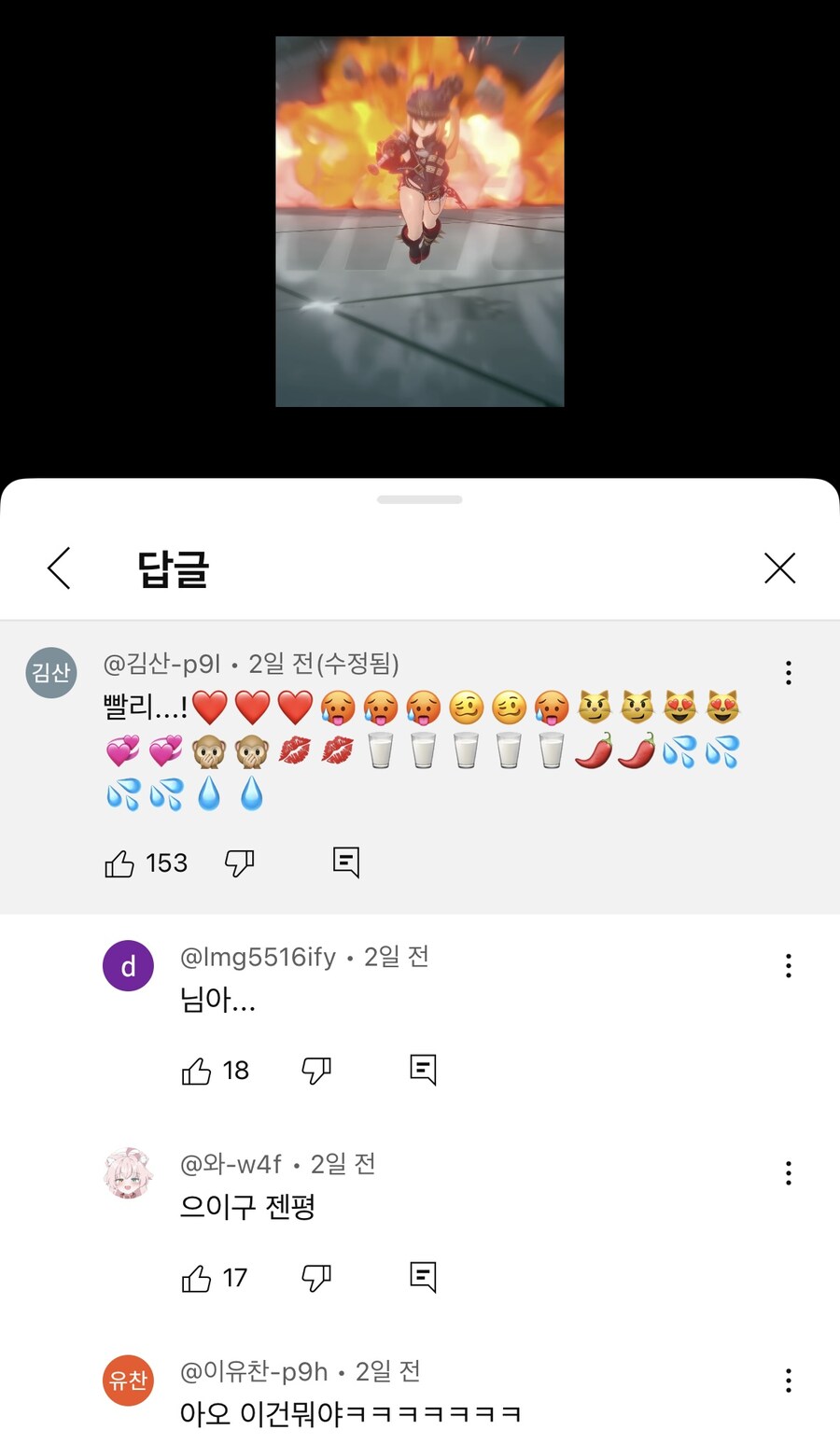The image size is (840, 1444).
Task: Open the reply box for @와-w4f's comment
Action: pos(423,1276)
